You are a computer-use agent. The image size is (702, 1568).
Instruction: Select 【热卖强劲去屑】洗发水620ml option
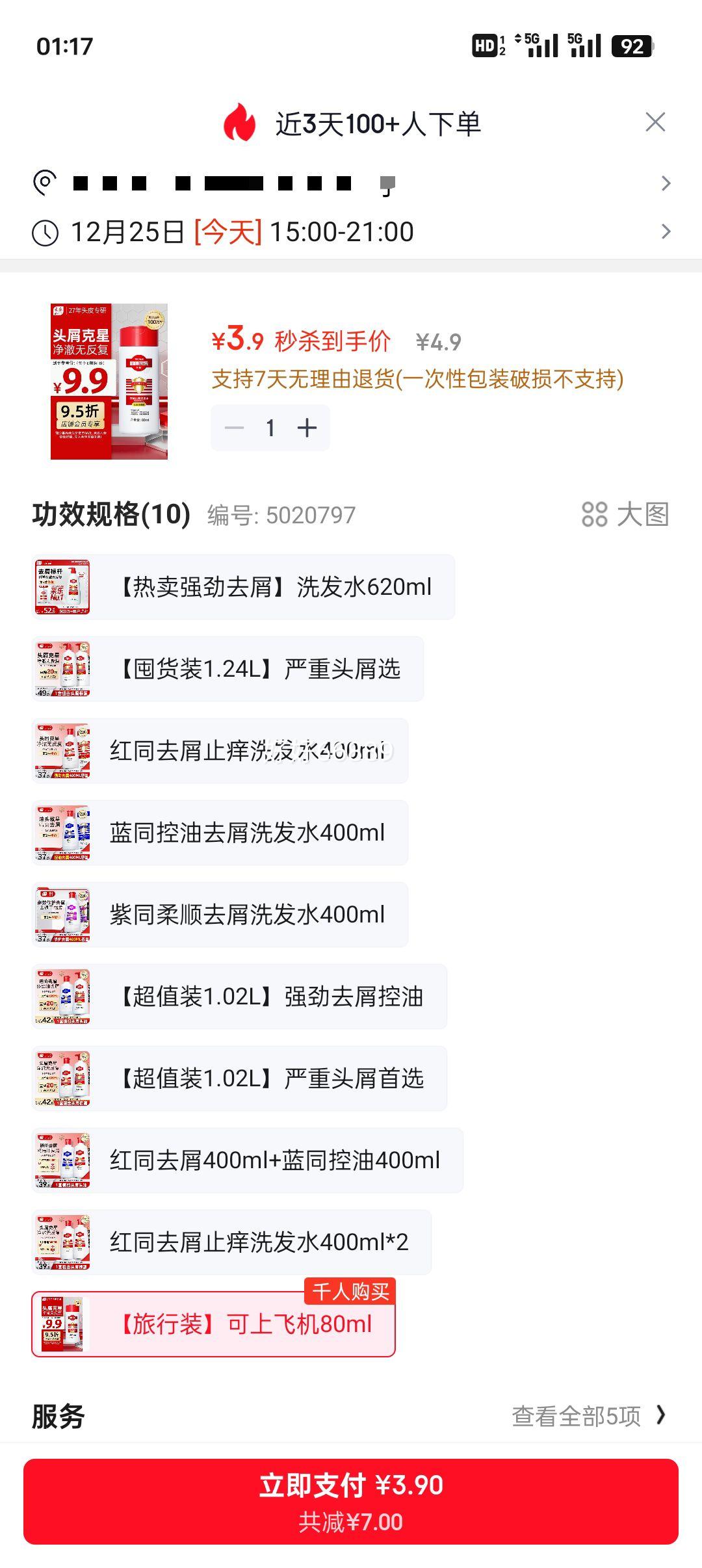243,587
